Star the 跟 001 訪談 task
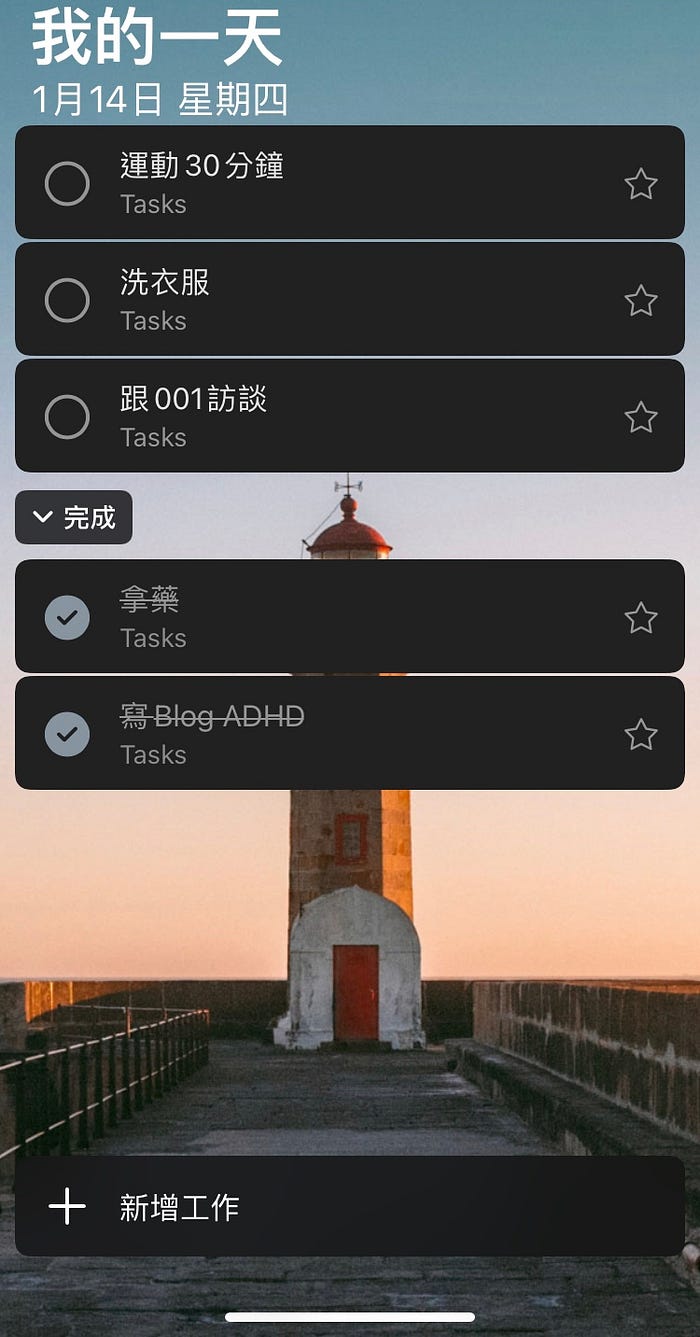700x1337 pixels. tap(641, 417)
